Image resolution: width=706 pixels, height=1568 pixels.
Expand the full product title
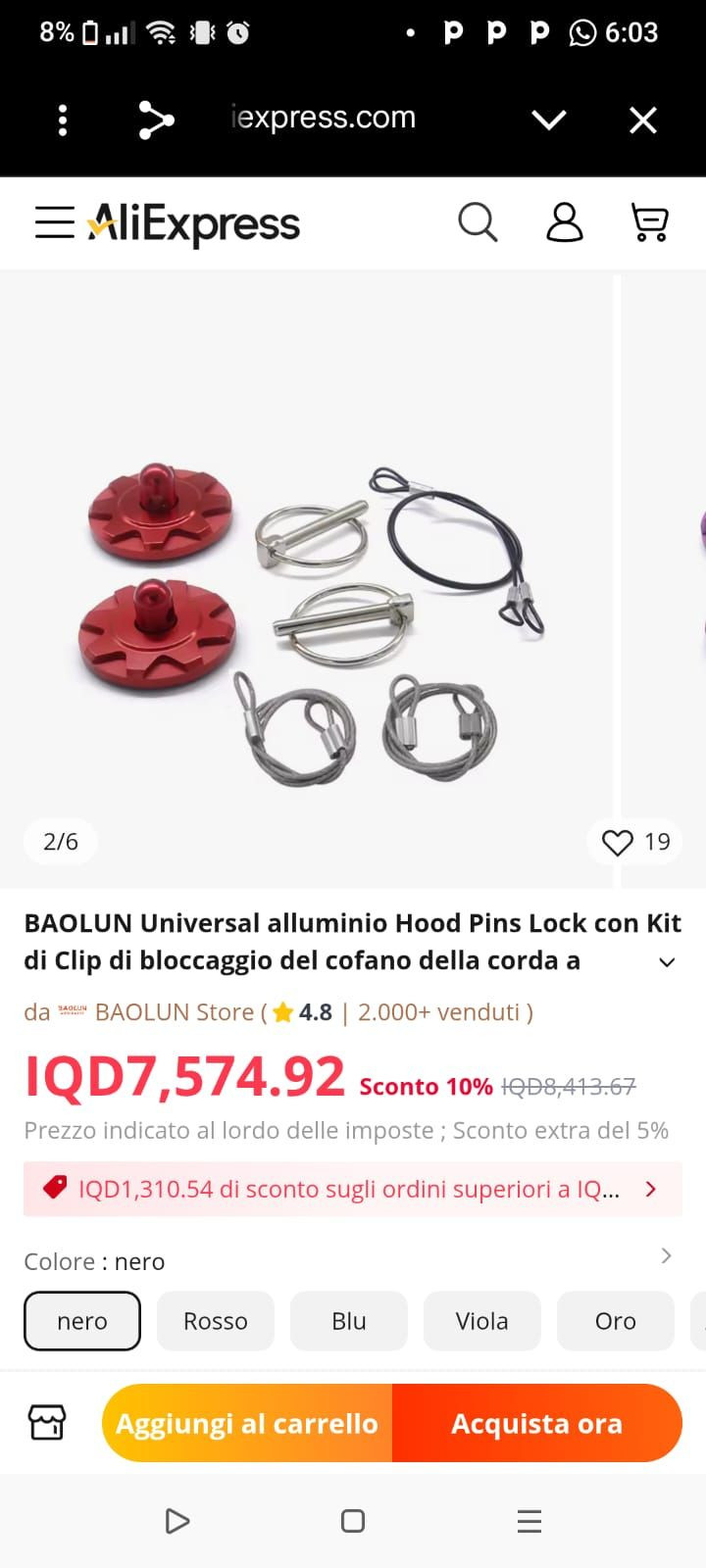tap(667, 962)
